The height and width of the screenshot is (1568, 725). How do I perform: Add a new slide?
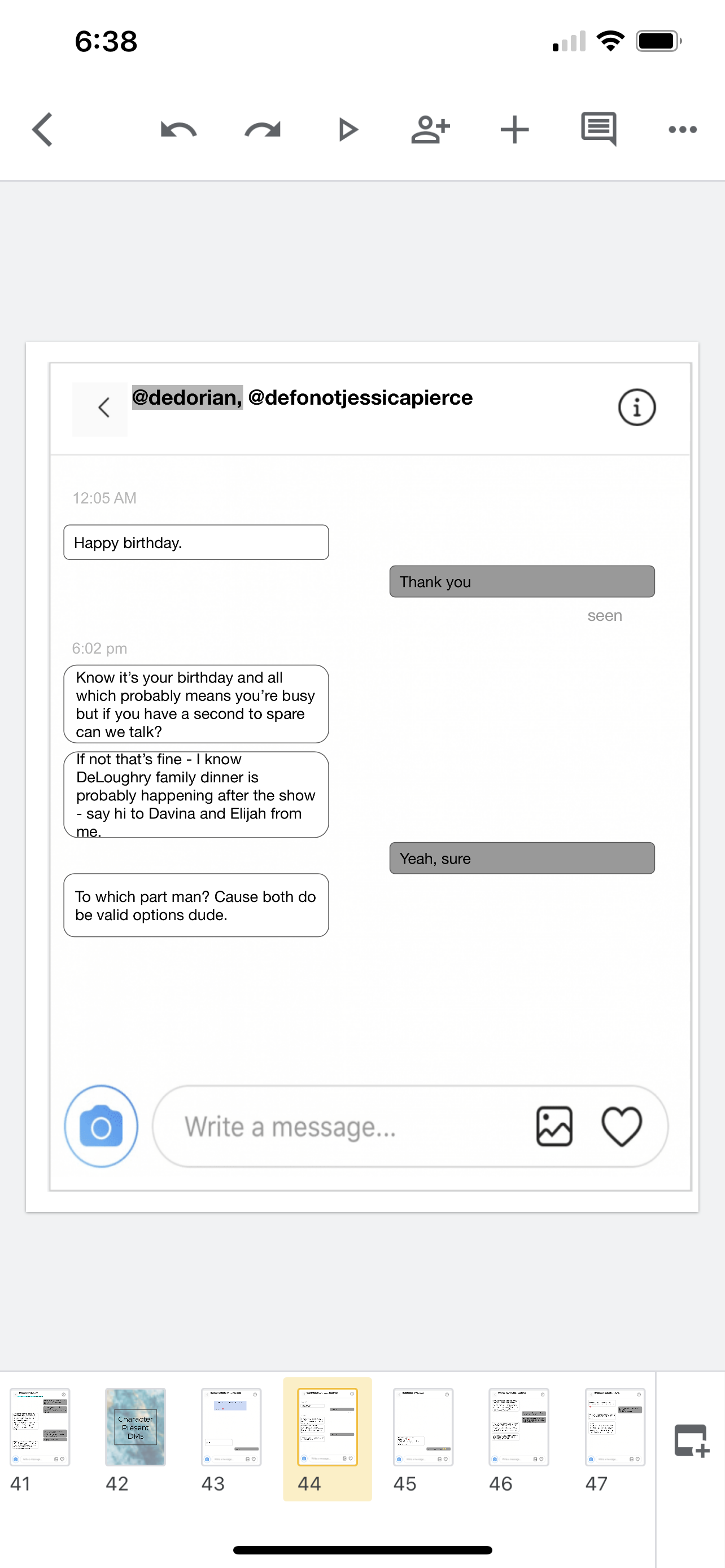coord(692,1440)
